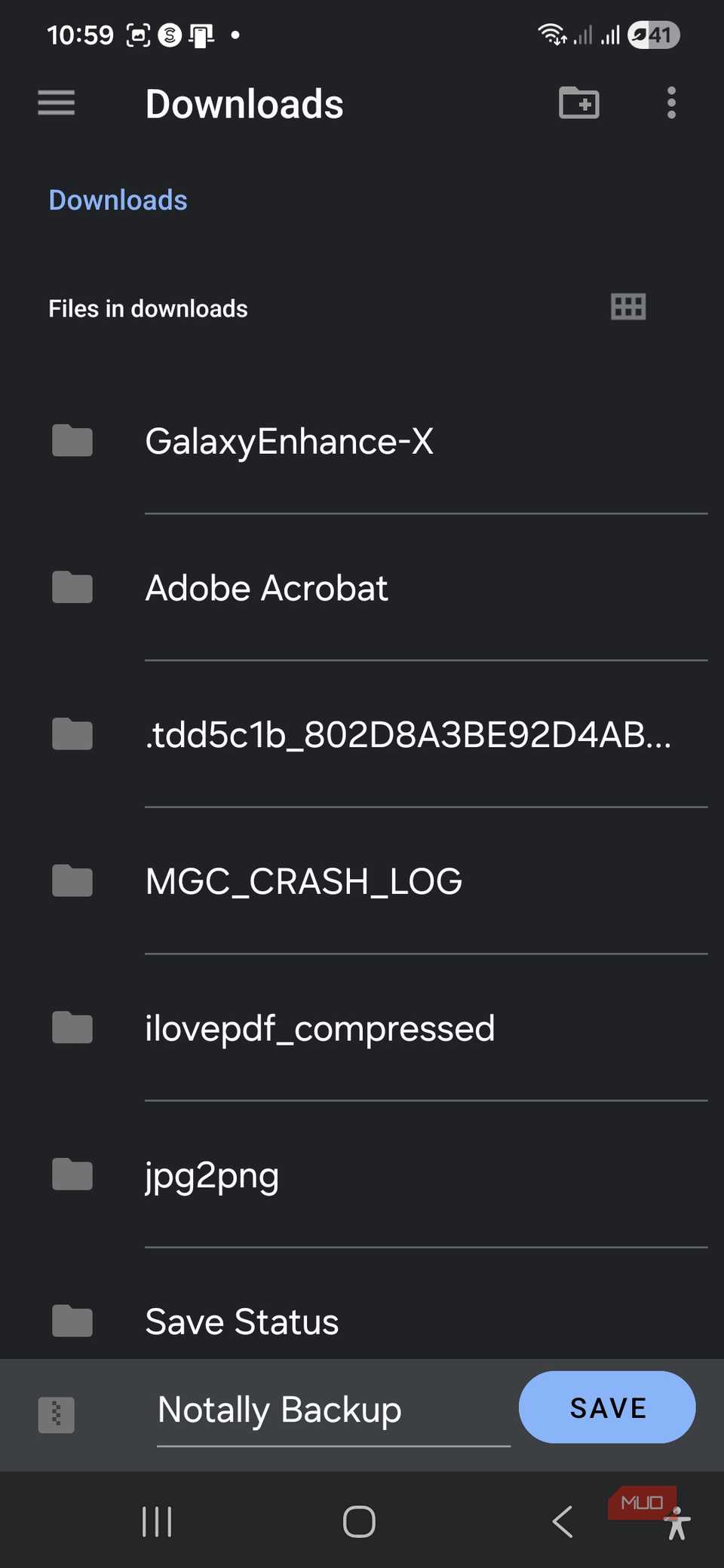Open the jpg2png folder

[362, 1174]
